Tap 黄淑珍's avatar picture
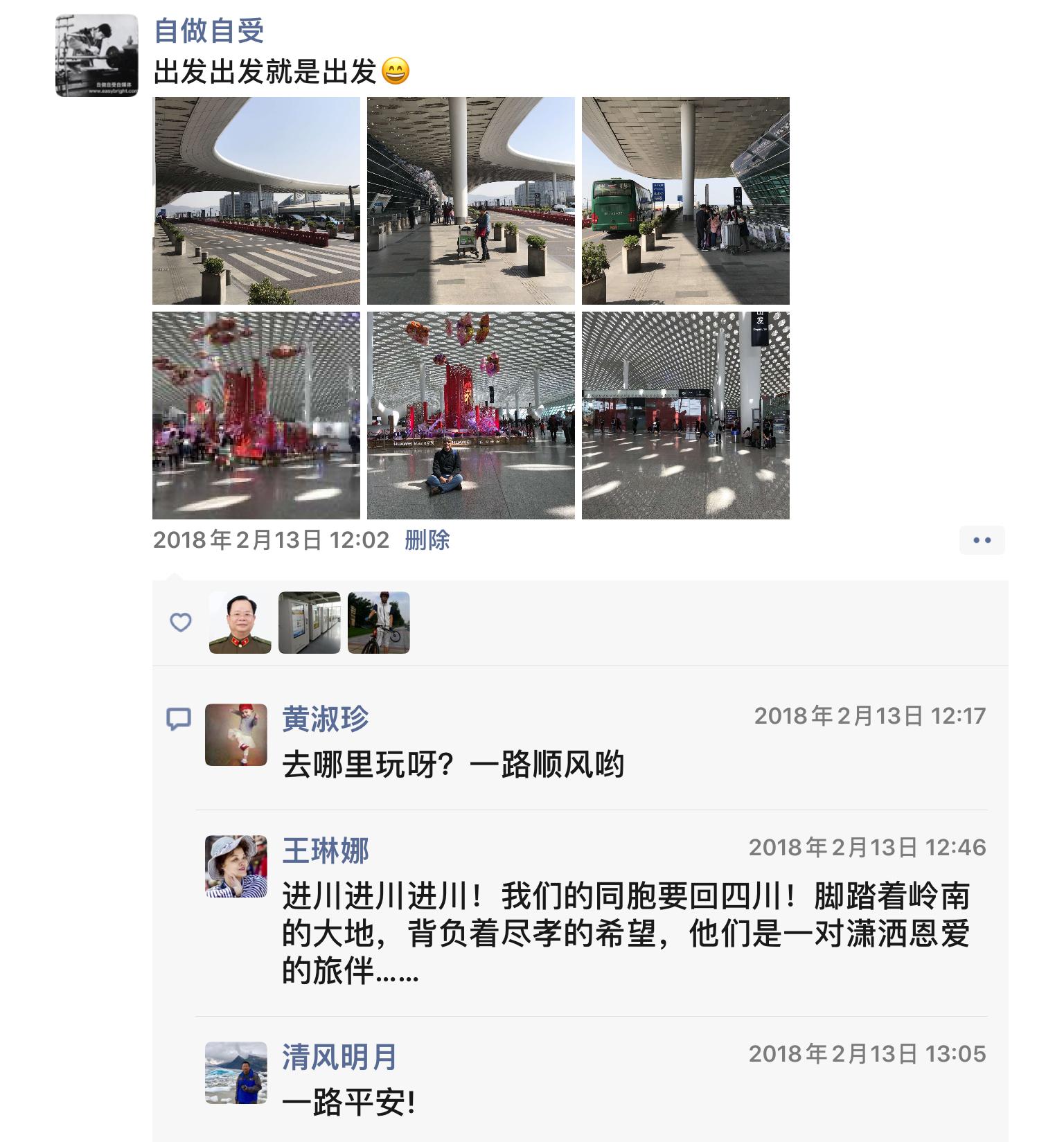 tap(236, 735)
